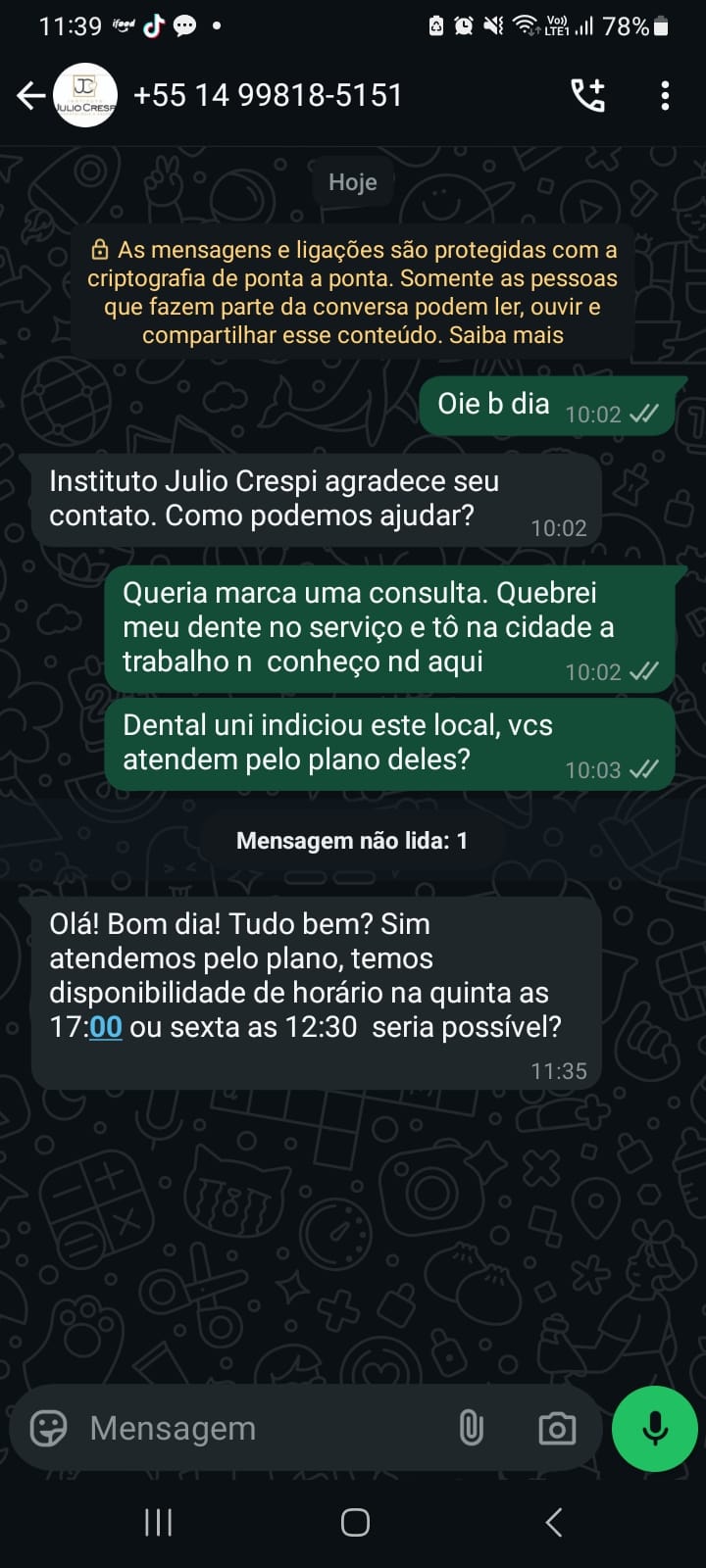Open the three-dot overflow menu
The height and width of the screenshot is (1568, 706).
[x=665, y=95]
